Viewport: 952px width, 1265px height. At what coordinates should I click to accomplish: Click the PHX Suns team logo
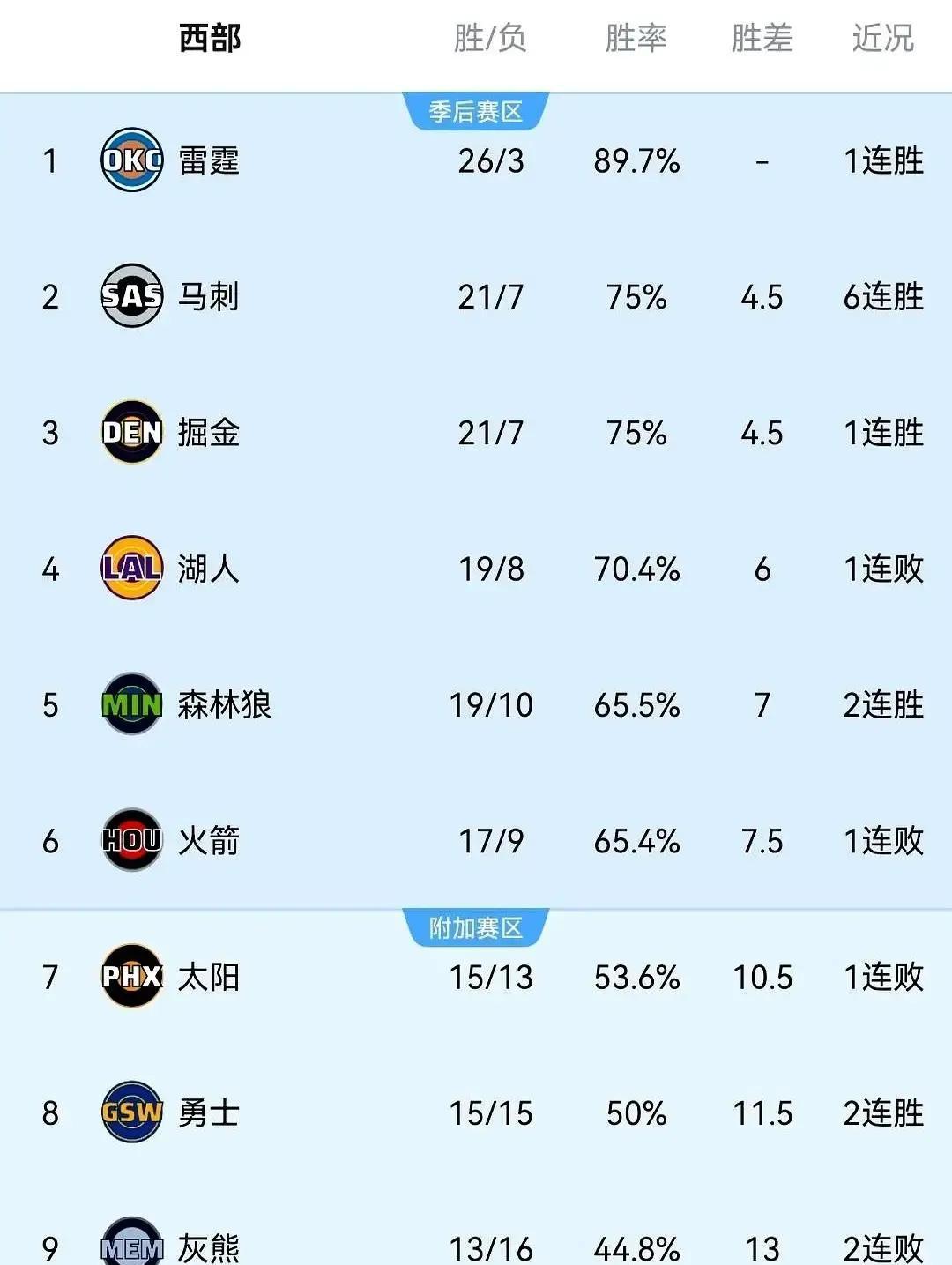[x=131, y=978]
